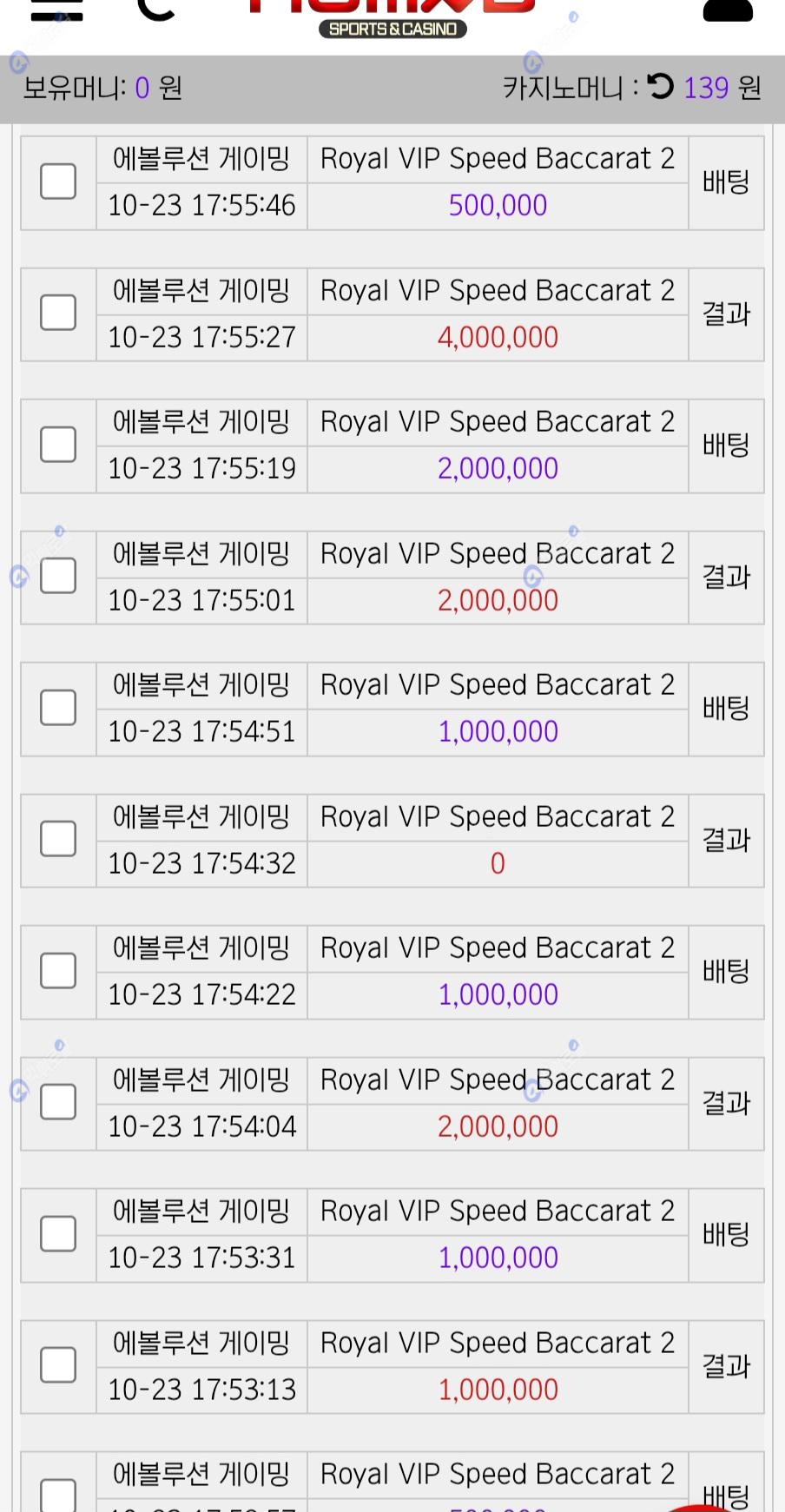The image size is (785, 1512).
Task: Select the checkbox for 17:55:27 record
Action: point(58,313)
